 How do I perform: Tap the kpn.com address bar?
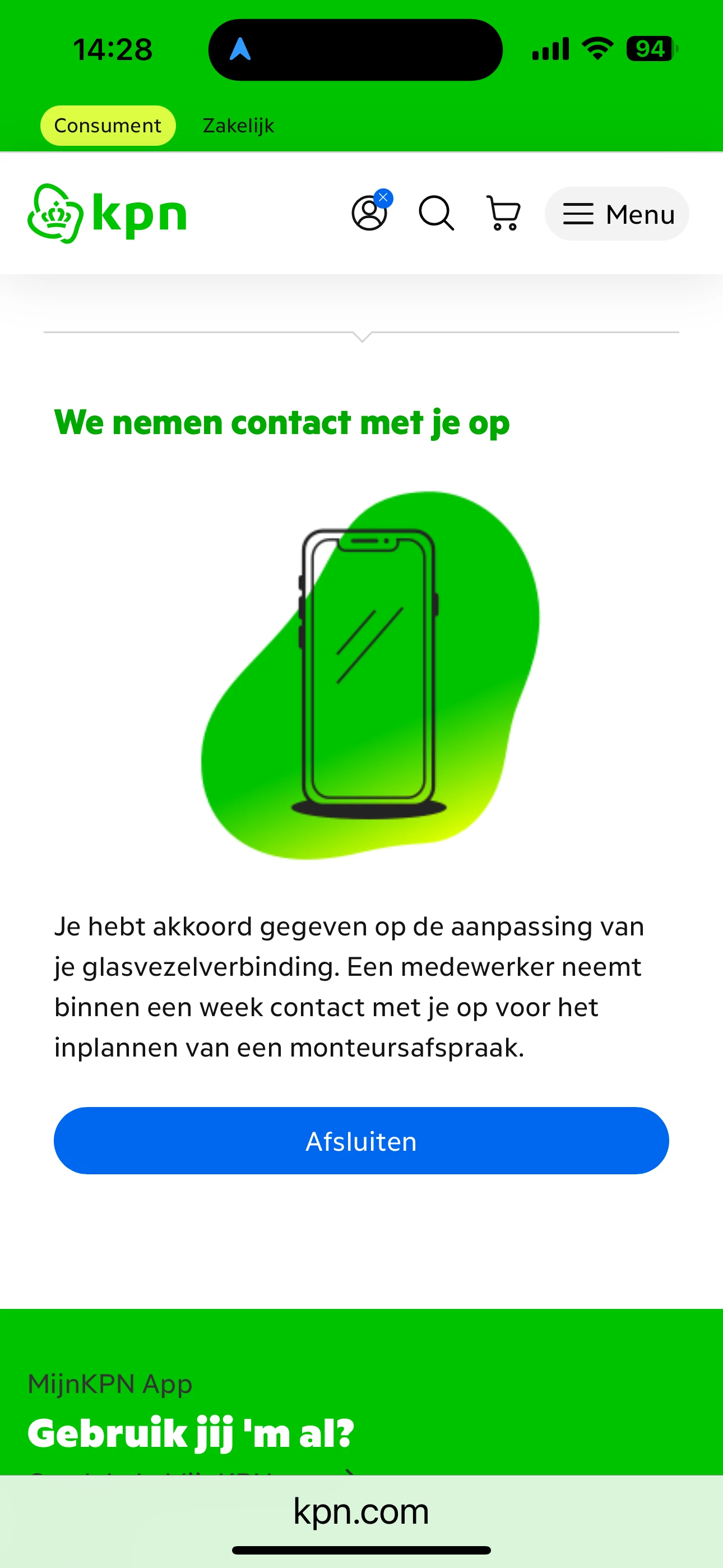pyautogui.click(x=361, y=1511)
